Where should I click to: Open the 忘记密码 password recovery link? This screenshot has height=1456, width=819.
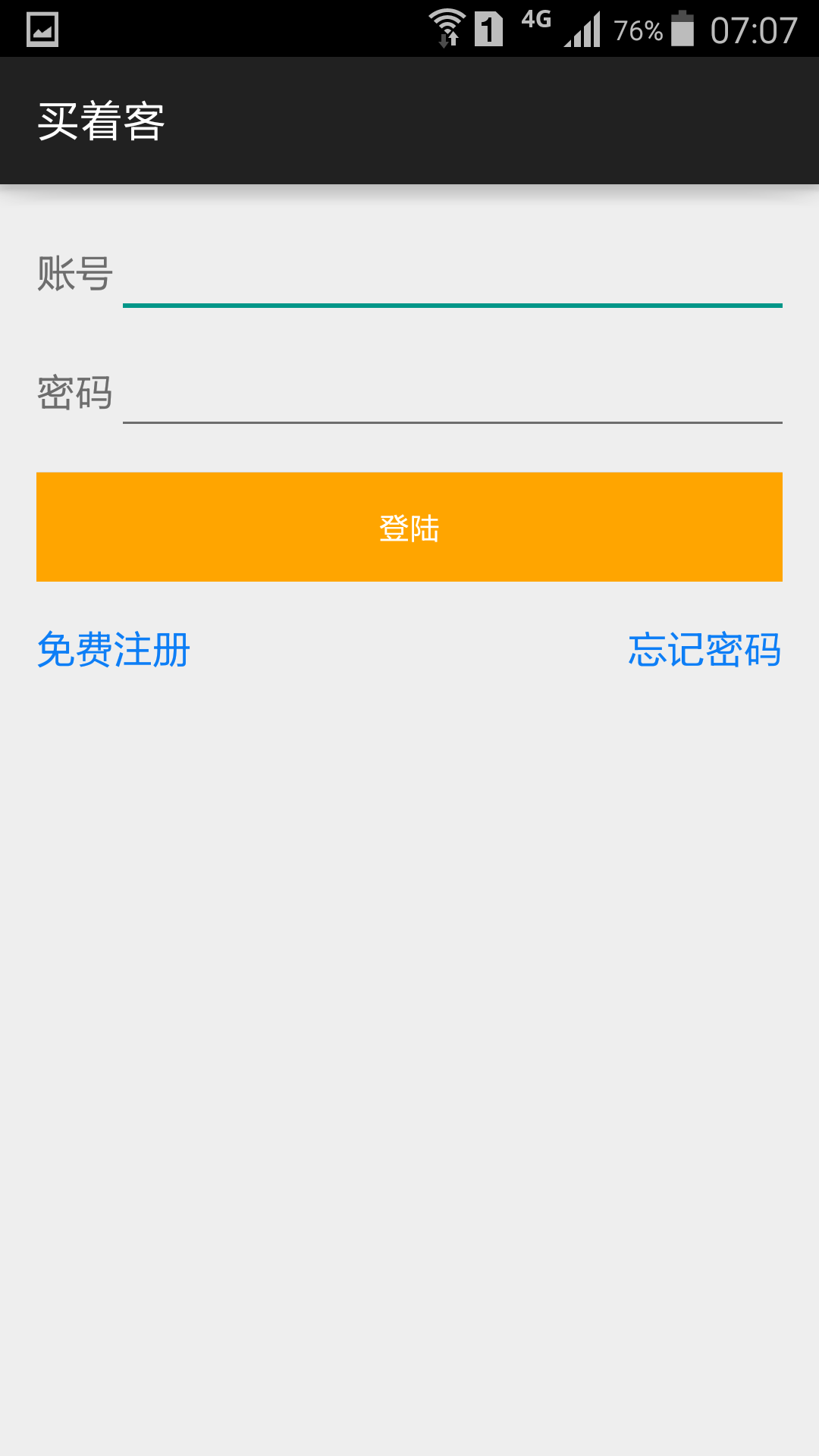point(704,650)
